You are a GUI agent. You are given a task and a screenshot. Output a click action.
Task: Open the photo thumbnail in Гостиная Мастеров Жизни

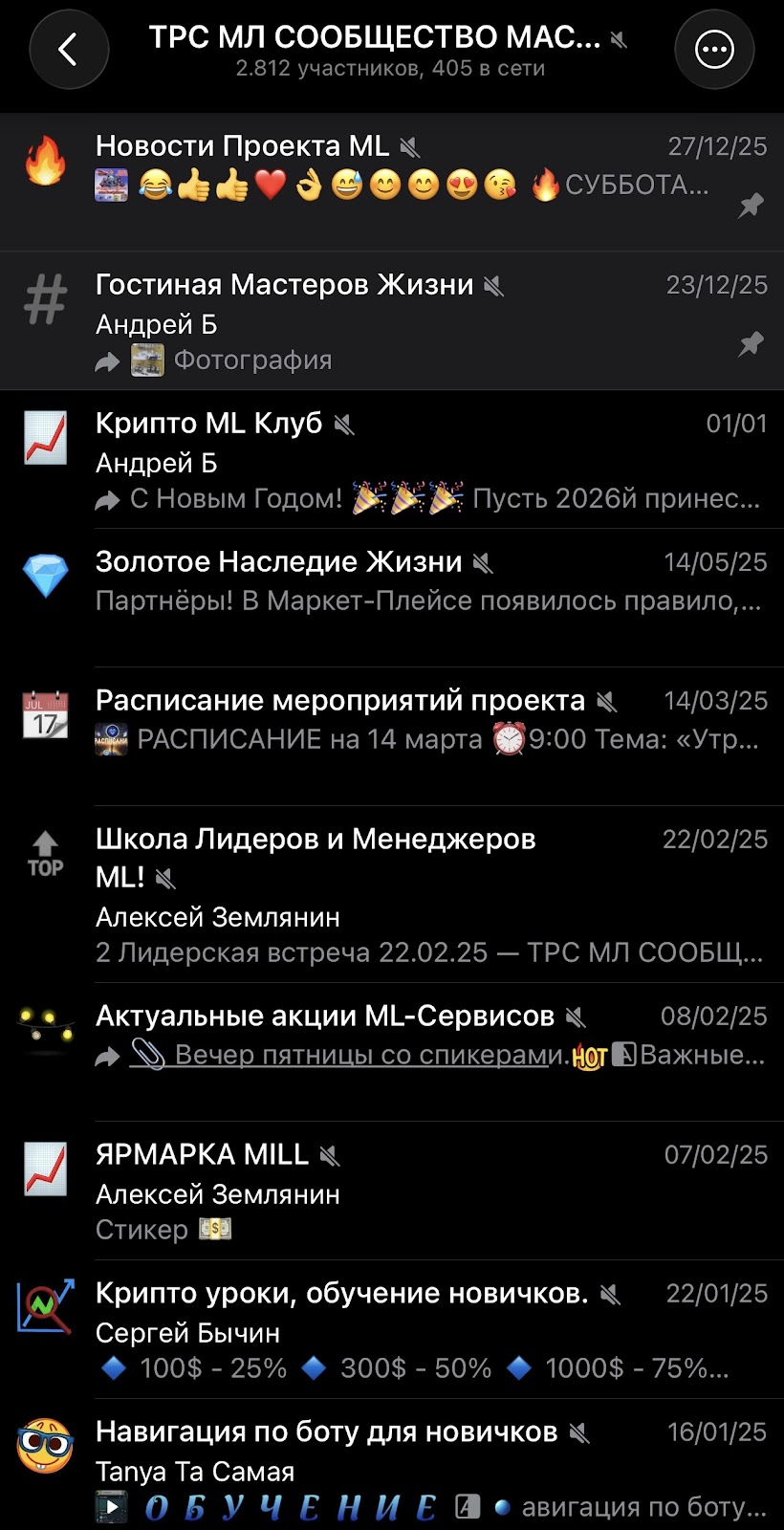click(x=148, y=361)
